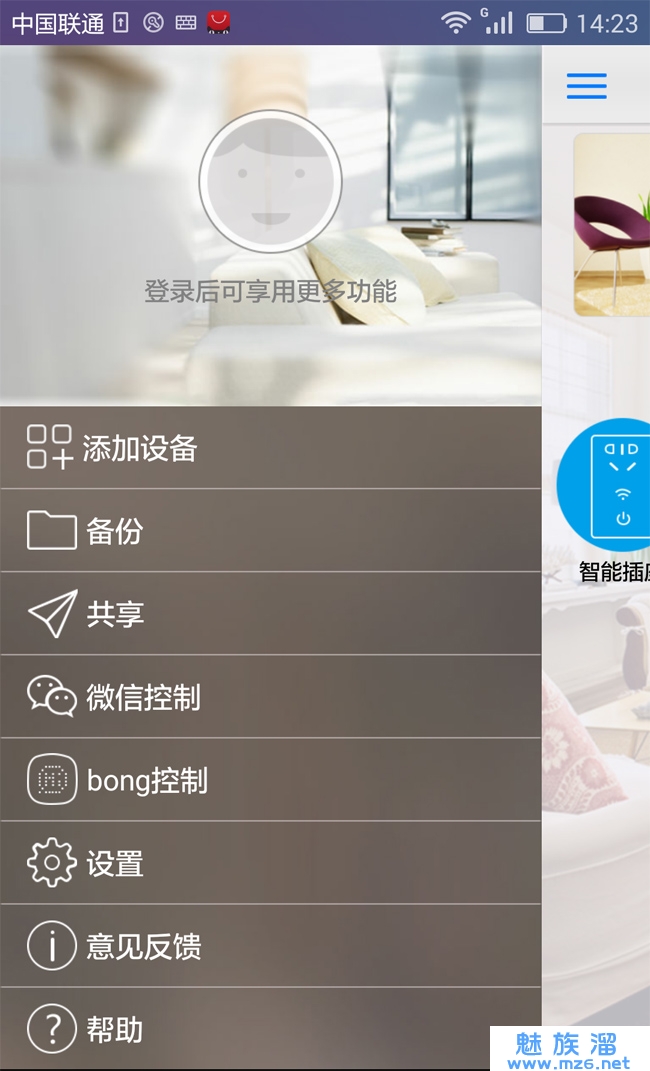
Task: Open the room picture with purple chair
Action: click(612, 225)
